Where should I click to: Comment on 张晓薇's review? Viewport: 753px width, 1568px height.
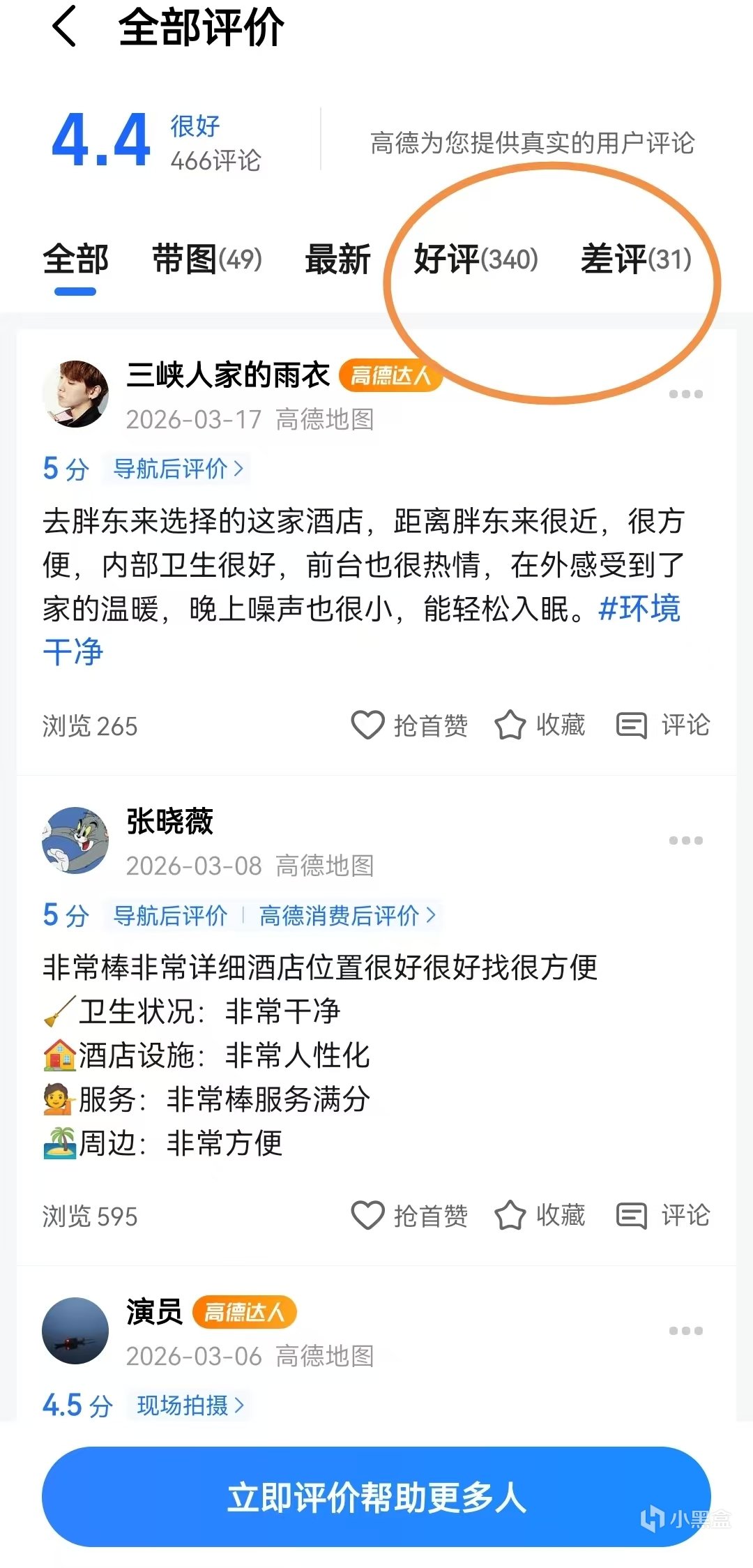tap(663, 1216)
